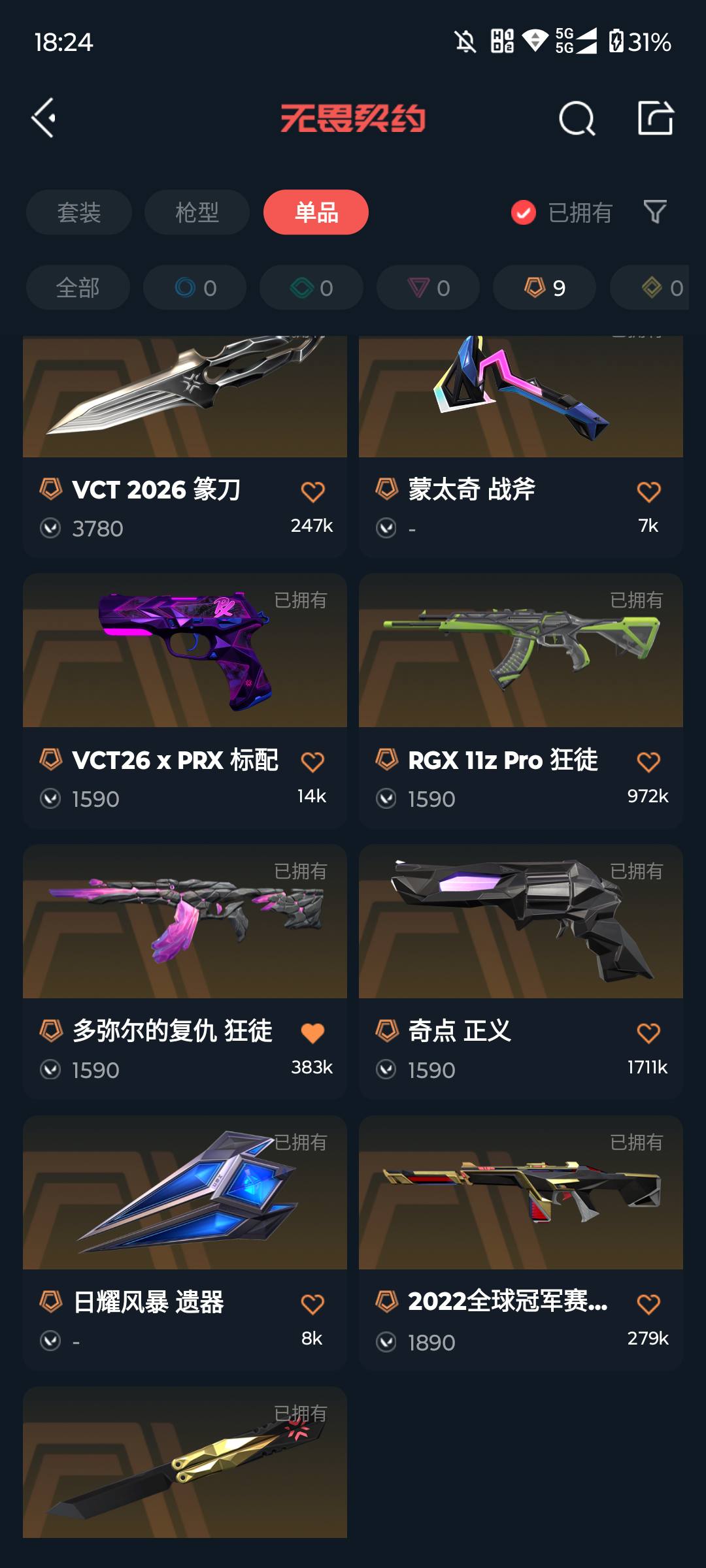The image size is (706, 1568).
Task: Unlike the 多弥尔的复仇 狂徒 skin
Action: (x=312, y=1033)
